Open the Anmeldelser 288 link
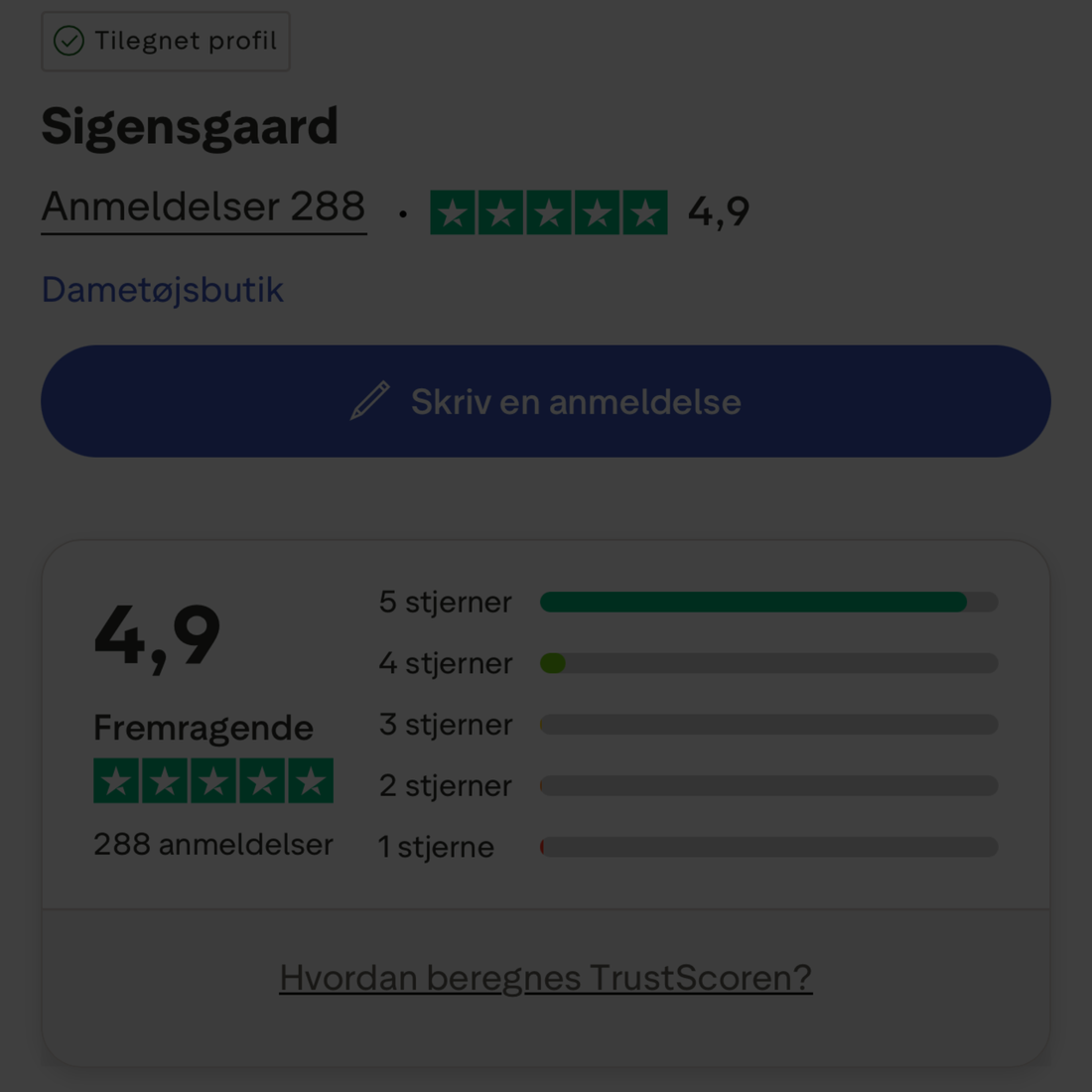The width and height of the screenshot is (1092, 1092). (x=204, y=207)
